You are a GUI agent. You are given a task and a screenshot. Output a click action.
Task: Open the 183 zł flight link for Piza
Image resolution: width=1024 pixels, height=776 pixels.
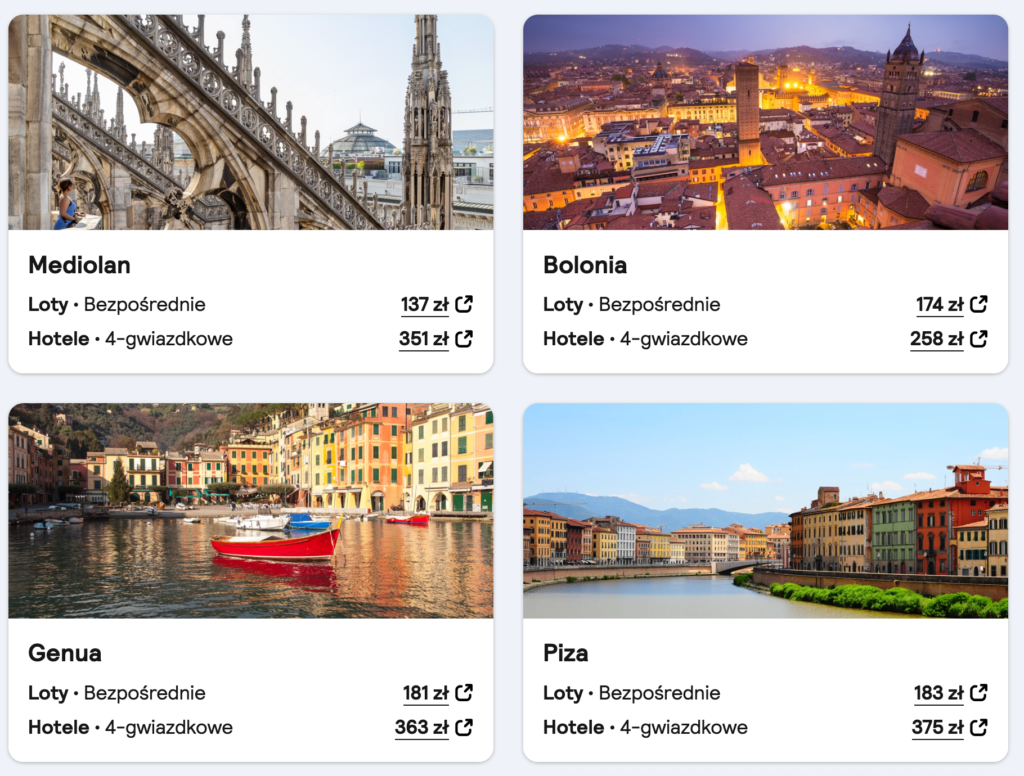950,693
